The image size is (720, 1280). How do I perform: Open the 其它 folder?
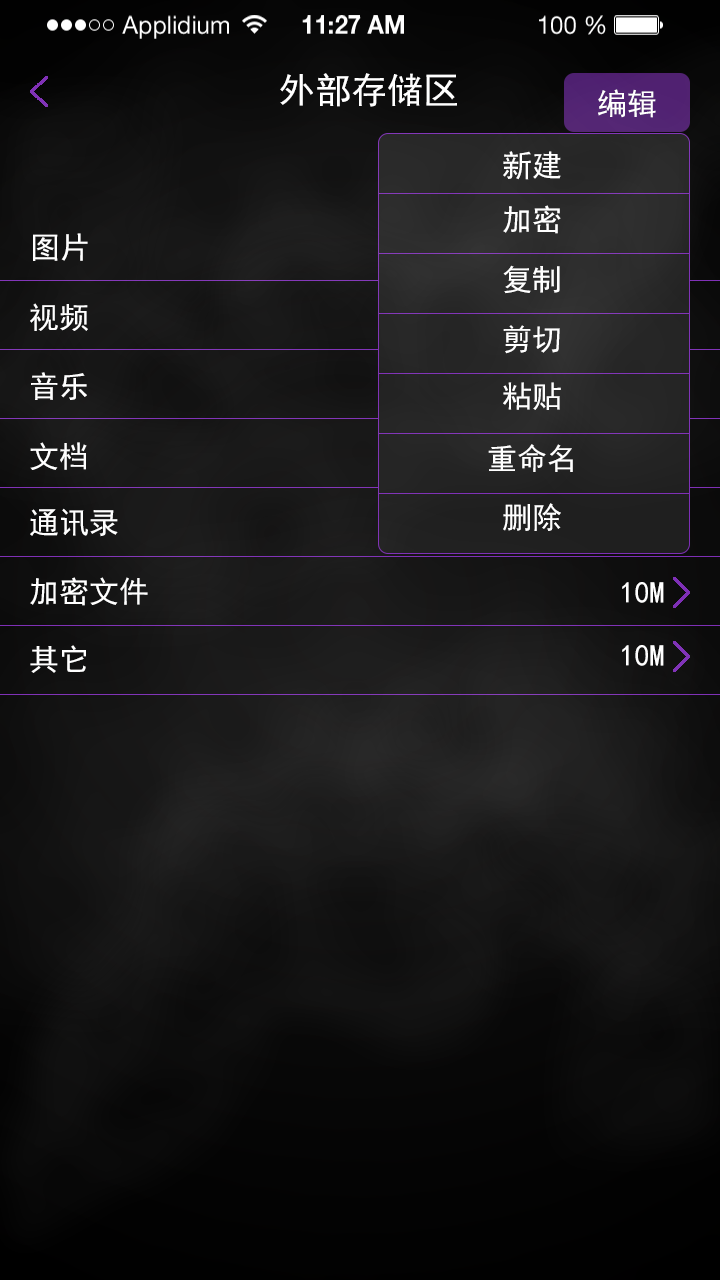pos(360,659)
